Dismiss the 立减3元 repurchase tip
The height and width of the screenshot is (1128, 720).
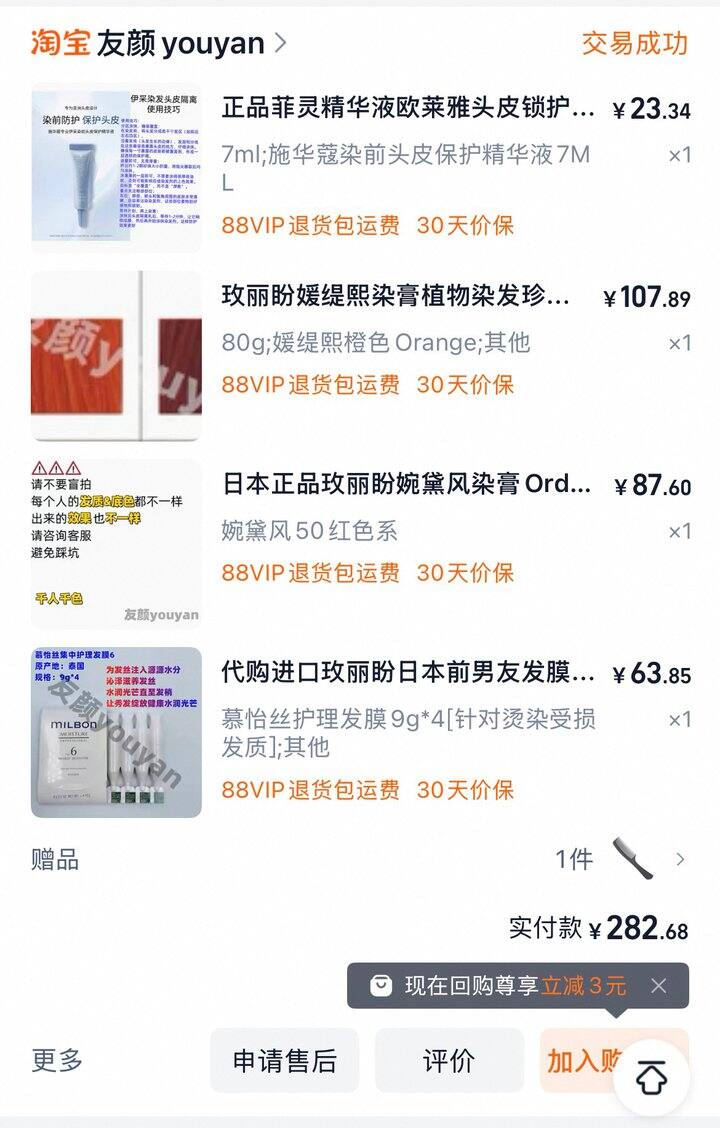click(658, 986)
